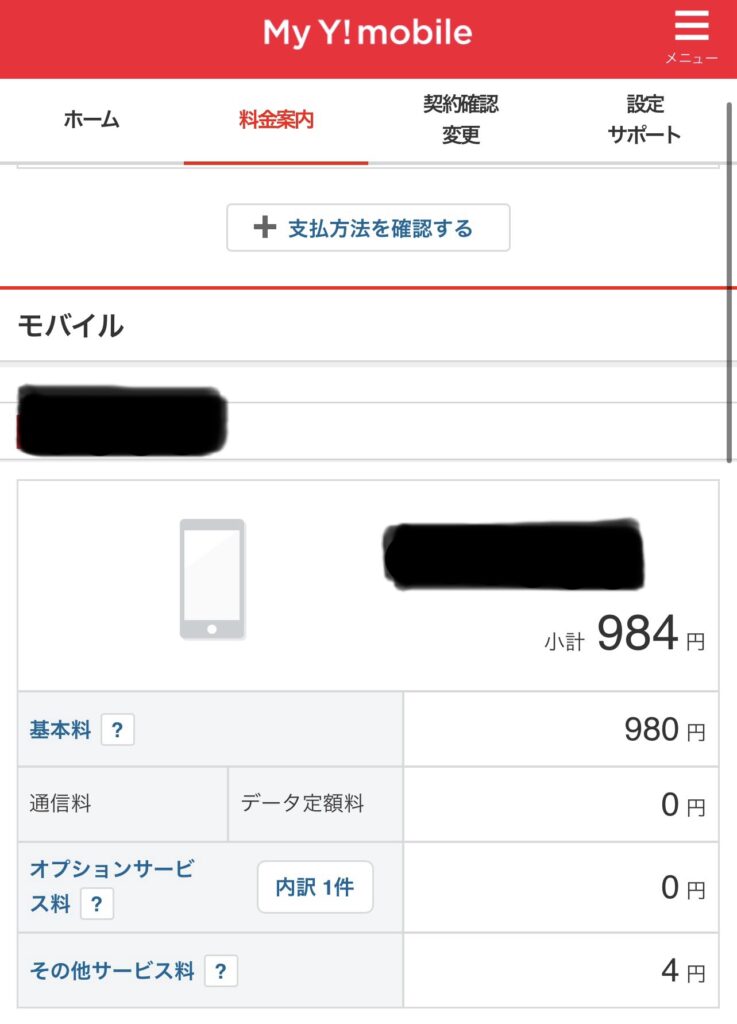The height and width of the screenshot is (1024, 737).
Task: Expand 支払方法を確認する
Action: pos(368,228)
